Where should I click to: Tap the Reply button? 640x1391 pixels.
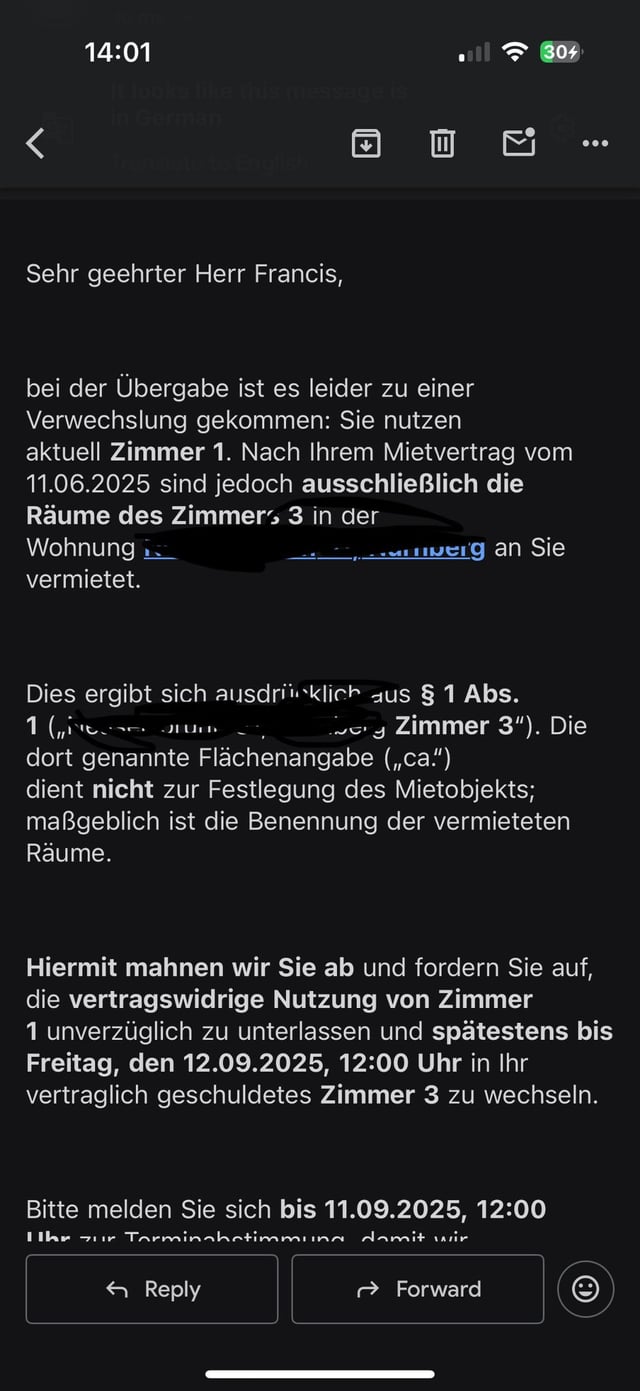pyautogui.click(x=152, y=1289)
